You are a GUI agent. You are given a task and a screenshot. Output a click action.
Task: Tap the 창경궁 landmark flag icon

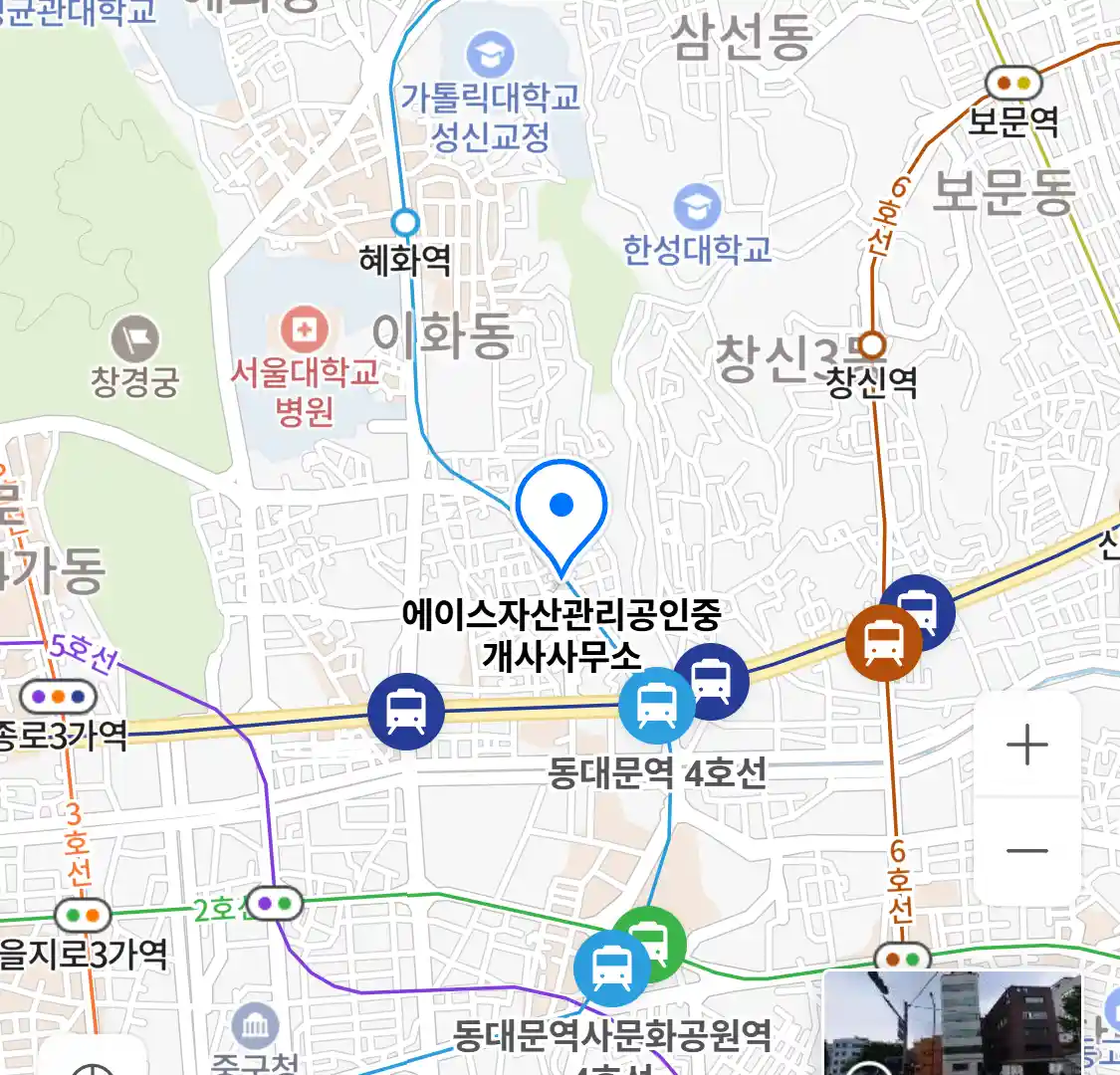click(x=134, y=339)
